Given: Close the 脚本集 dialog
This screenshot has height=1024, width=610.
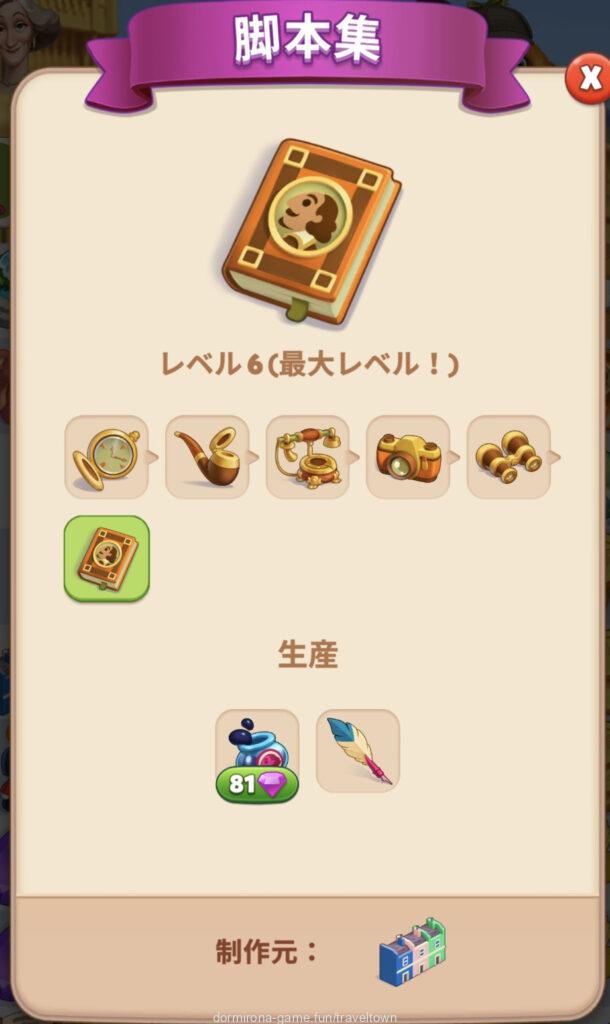Looking at the screenshot, I should pyautogui.click(x=587, y=79).
